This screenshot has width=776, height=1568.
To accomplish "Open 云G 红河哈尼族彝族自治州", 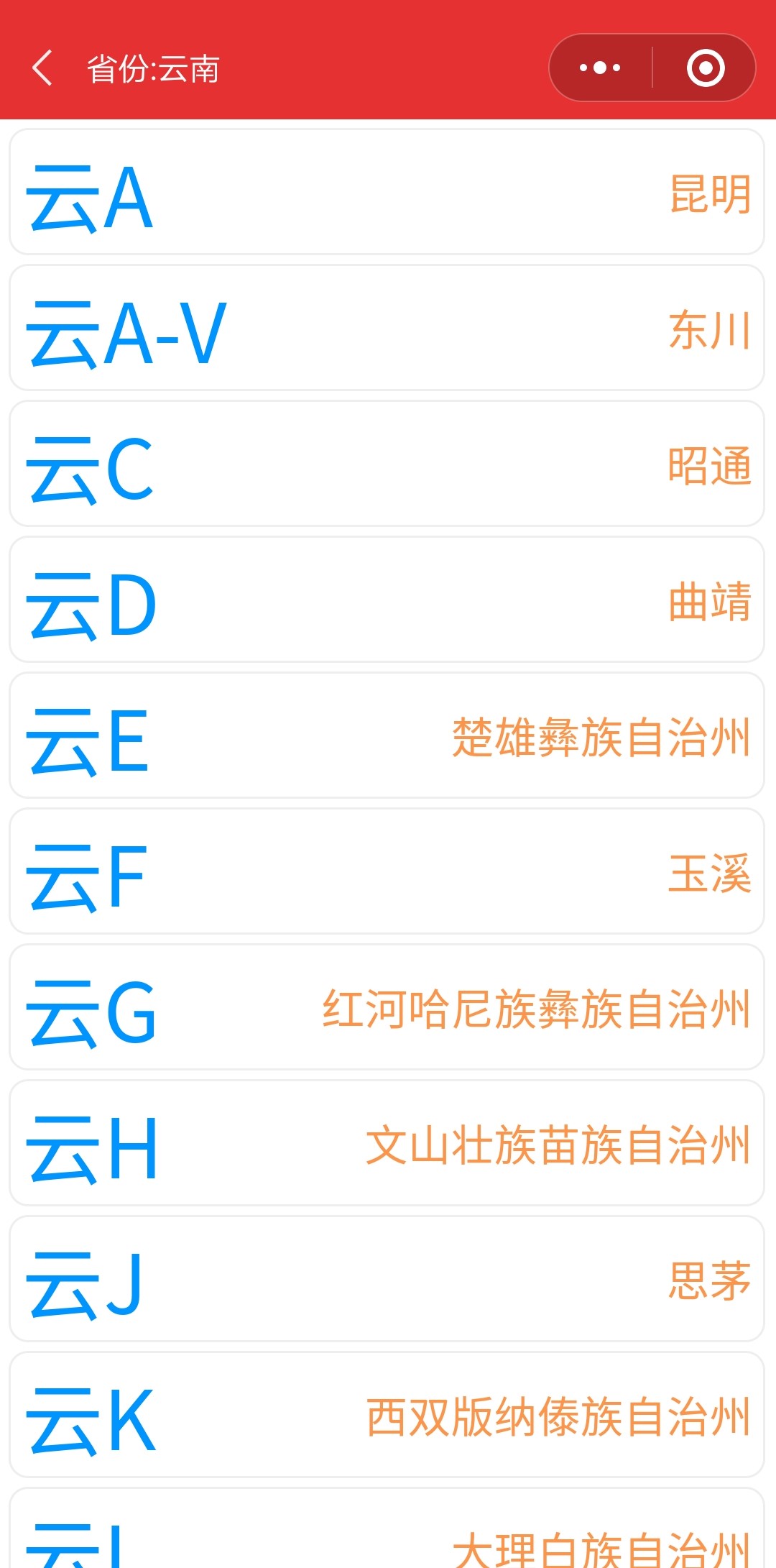I will point(387,1007).
